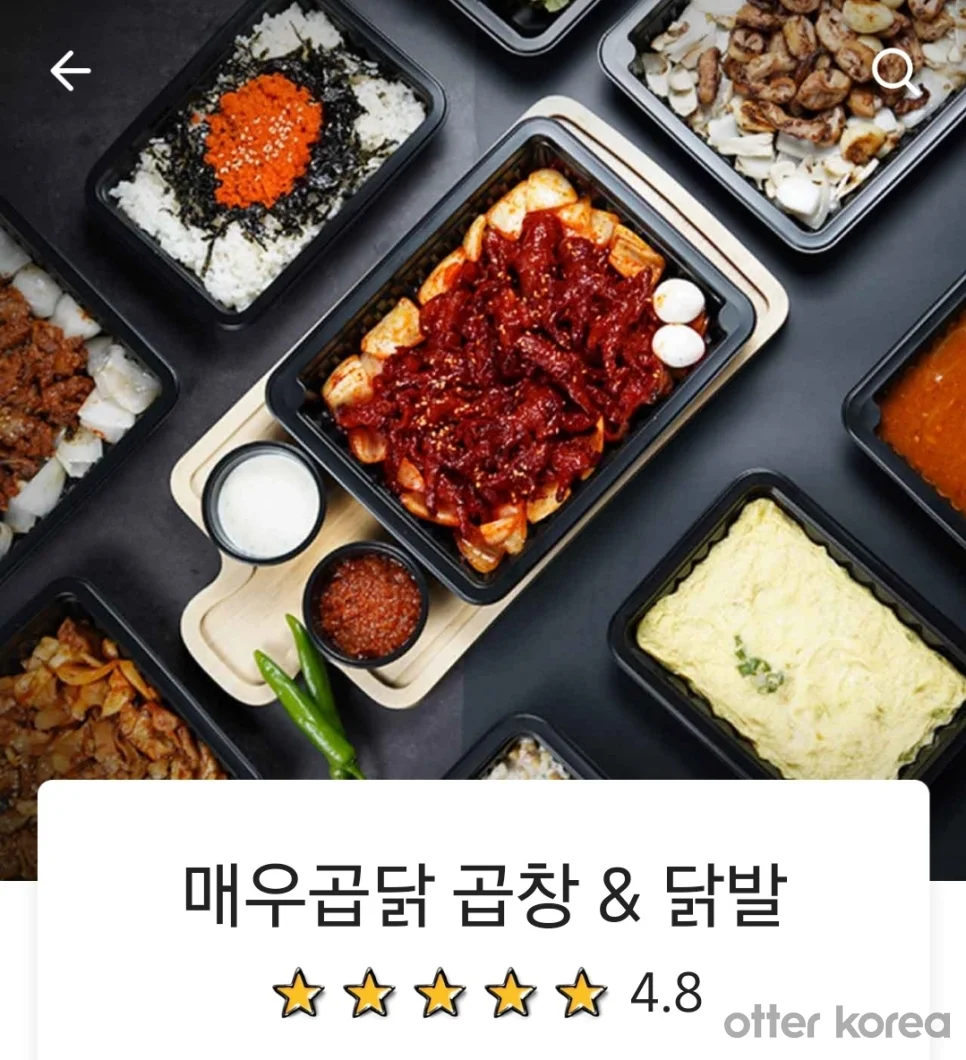Screen dimensions: 966x1060
Task: Open search with the magnifier icon
Action: [x=893, y=72]
